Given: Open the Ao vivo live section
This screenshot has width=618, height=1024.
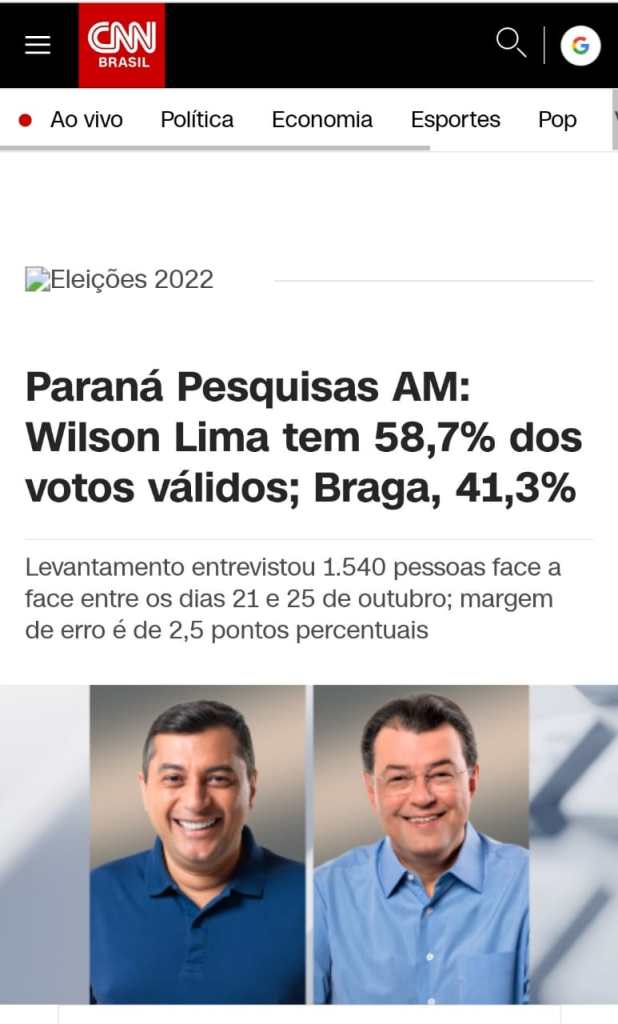Looking at the screenshot, I should click(x=86, y=120).
